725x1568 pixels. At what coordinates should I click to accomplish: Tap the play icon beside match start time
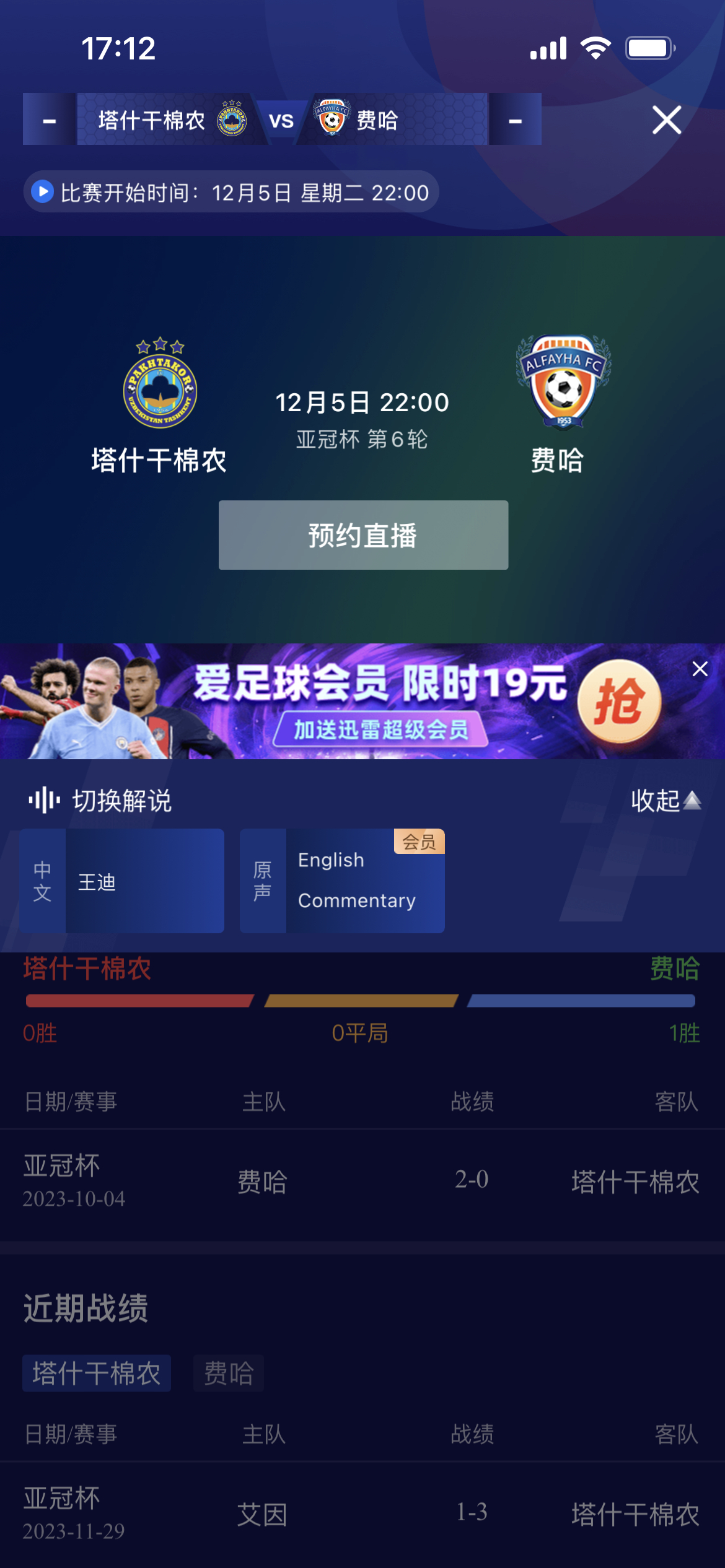(x=42, y=192)
